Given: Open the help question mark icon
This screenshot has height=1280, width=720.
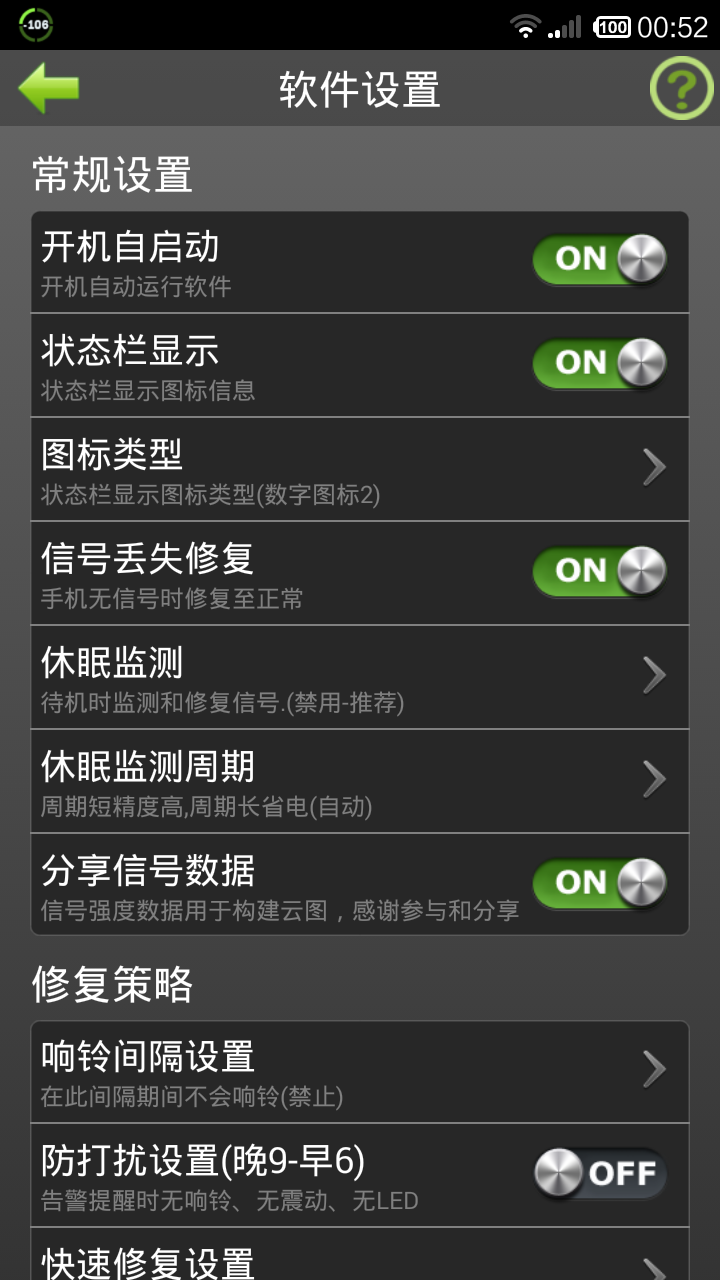Looking at the screenshot, I should pyautogui.click(x=681, y=89).
